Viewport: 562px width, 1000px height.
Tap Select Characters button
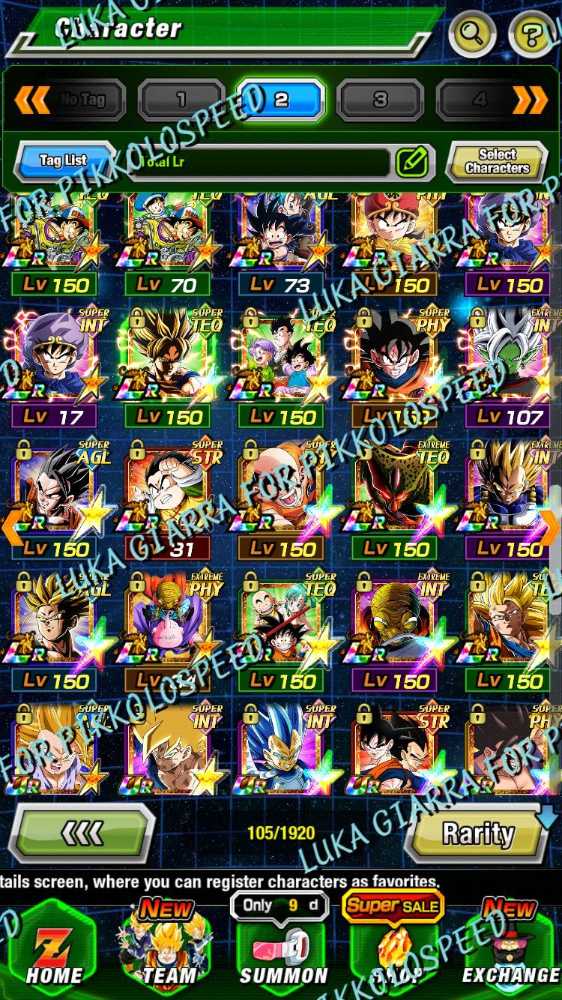pyautogui.click(x=497, y=162)
